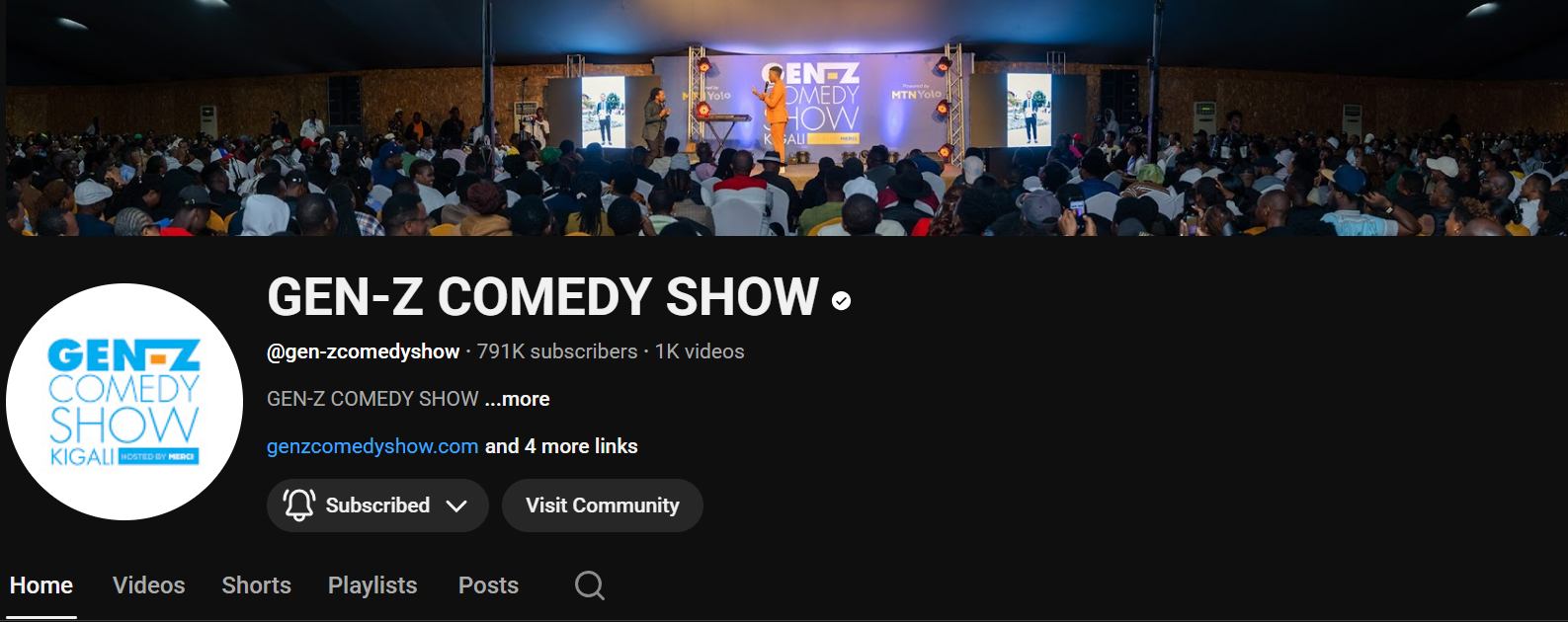
Task: Expand the channel description with ...more
Action: [x=518, y=399]
